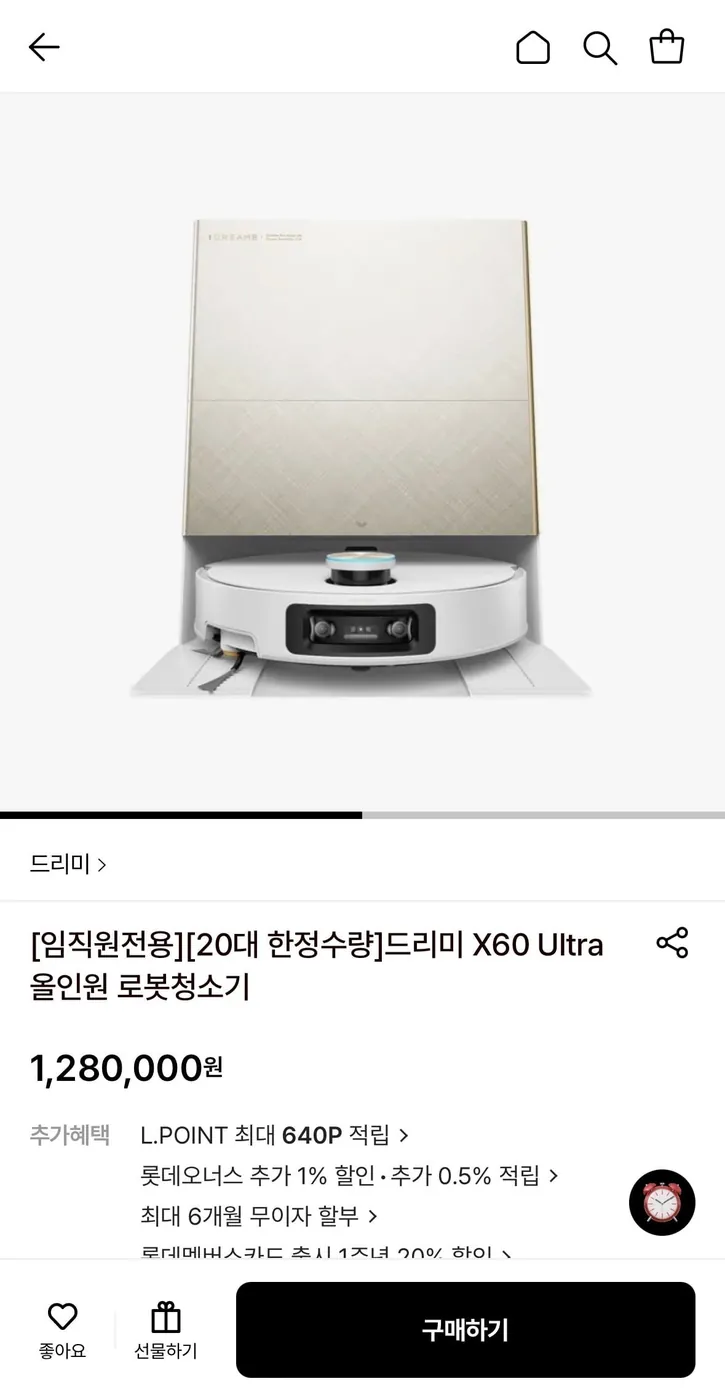
Task: Tap the image carousel progress bar
Action: (362, 815)
